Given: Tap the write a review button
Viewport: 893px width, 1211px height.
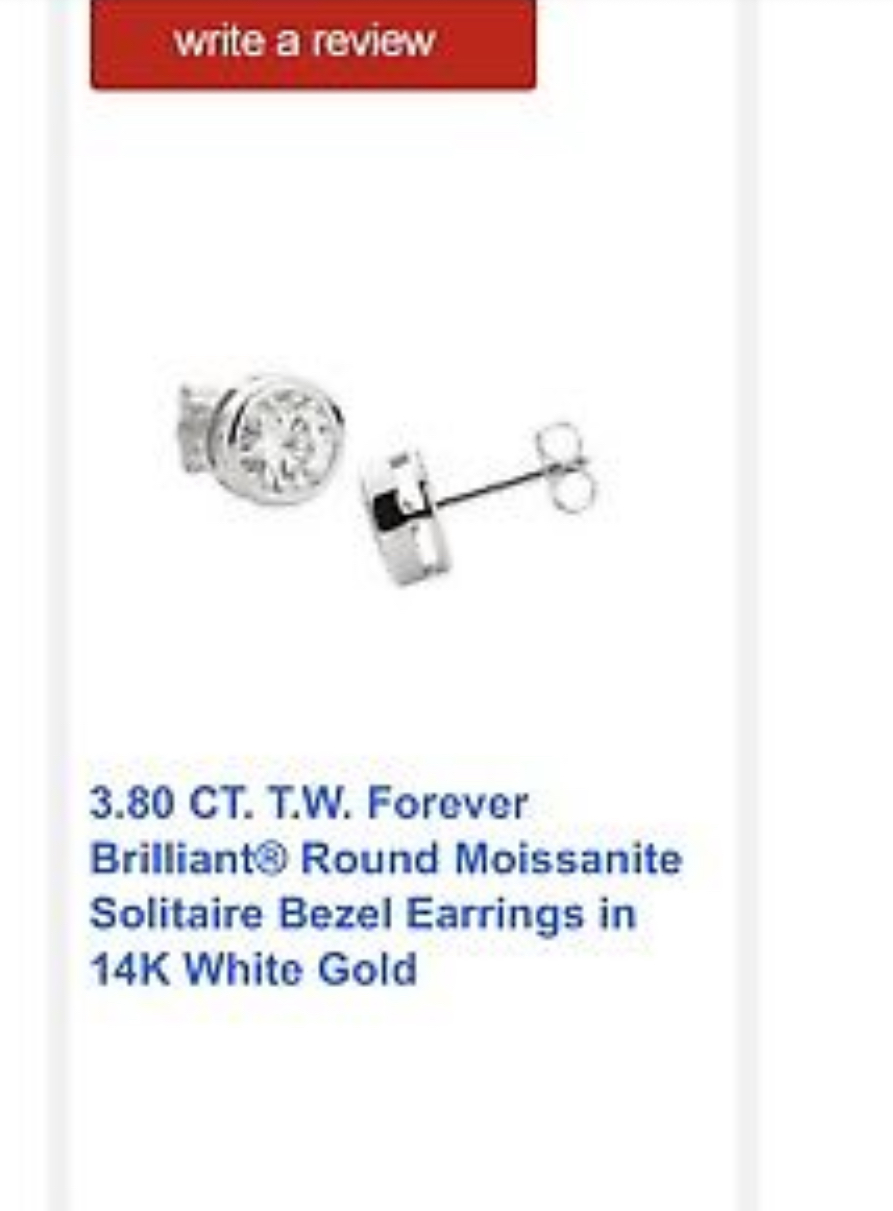Looking at the screenshot, I should click(312, 42).
